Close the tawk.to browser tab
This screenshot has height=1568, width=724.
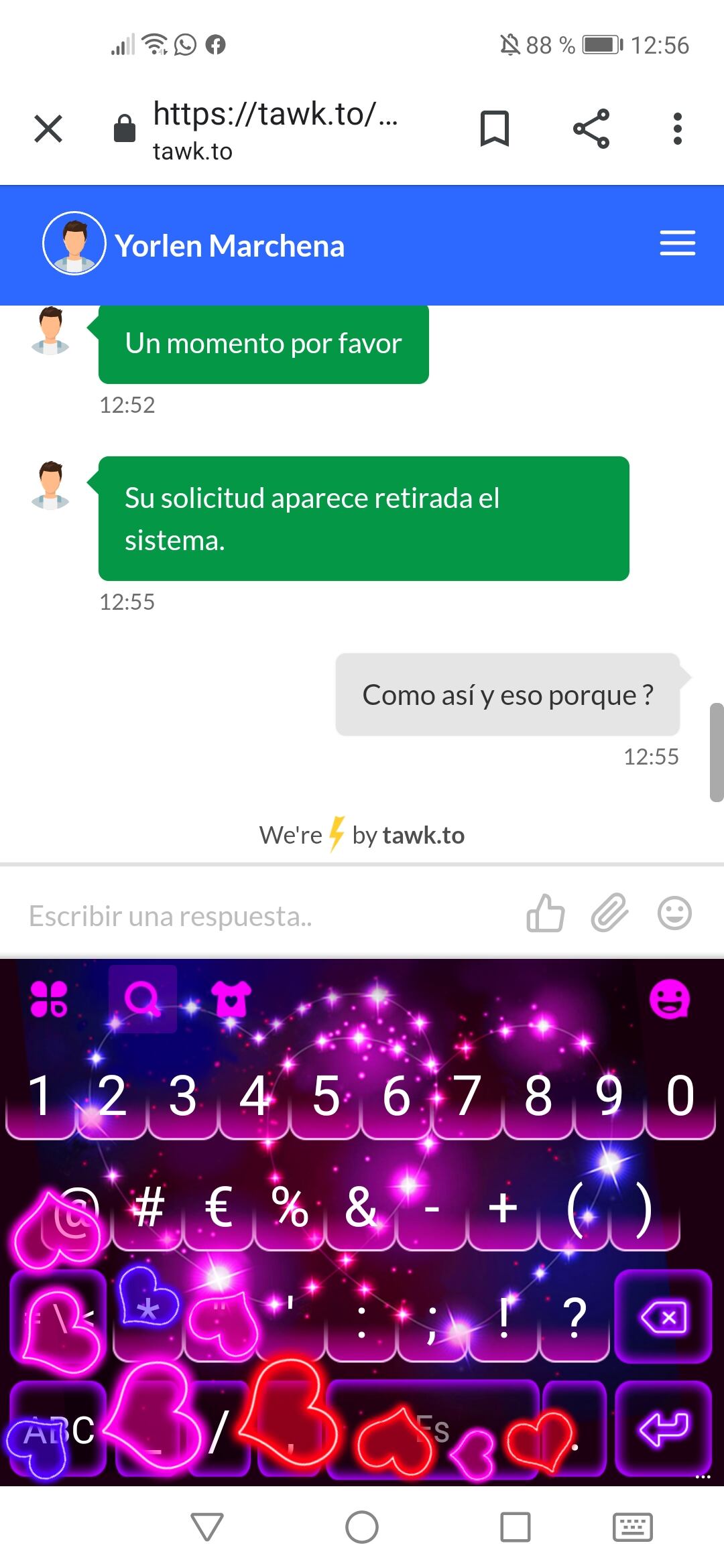[x=48, y=129]
